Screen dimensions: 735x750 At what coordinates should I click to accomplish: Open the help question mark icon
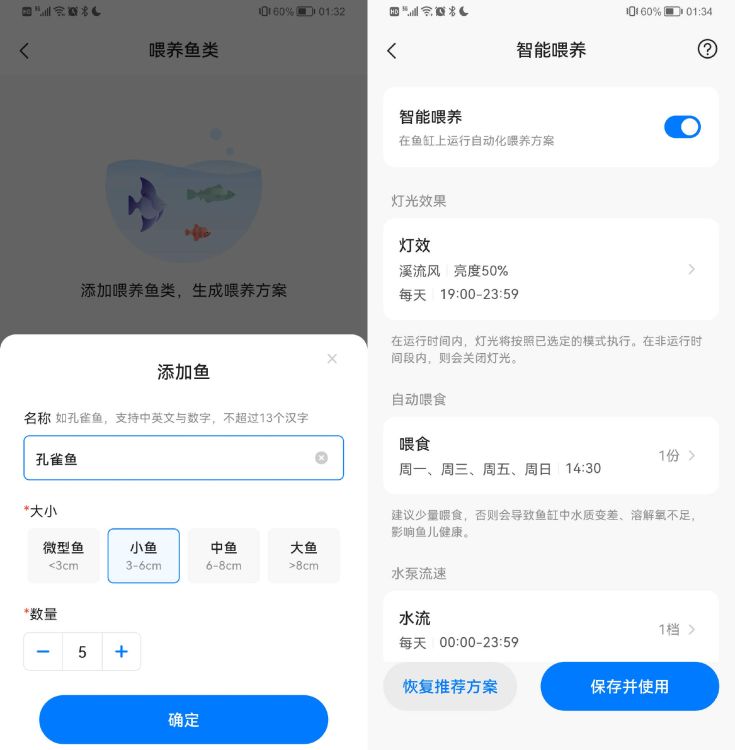(x=707, y=49)
